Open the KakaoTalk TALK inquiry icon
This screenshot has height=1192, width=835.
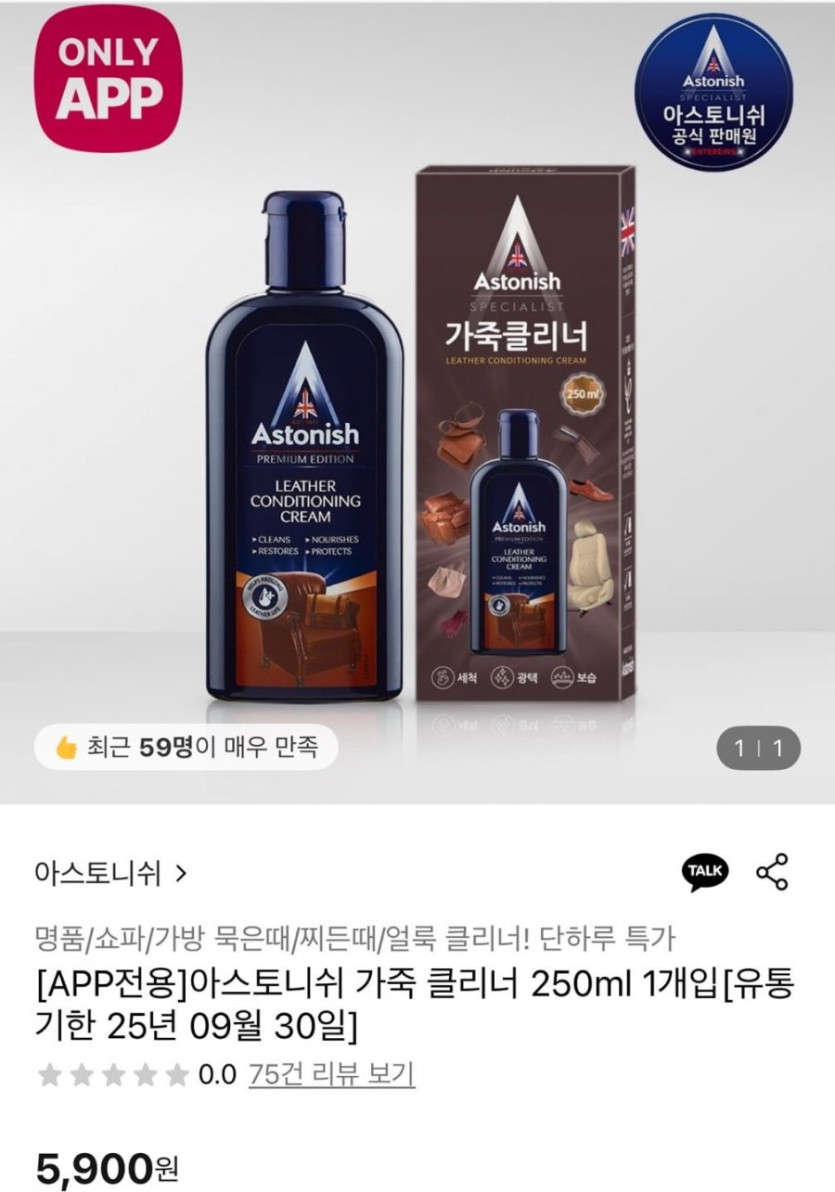706,871
